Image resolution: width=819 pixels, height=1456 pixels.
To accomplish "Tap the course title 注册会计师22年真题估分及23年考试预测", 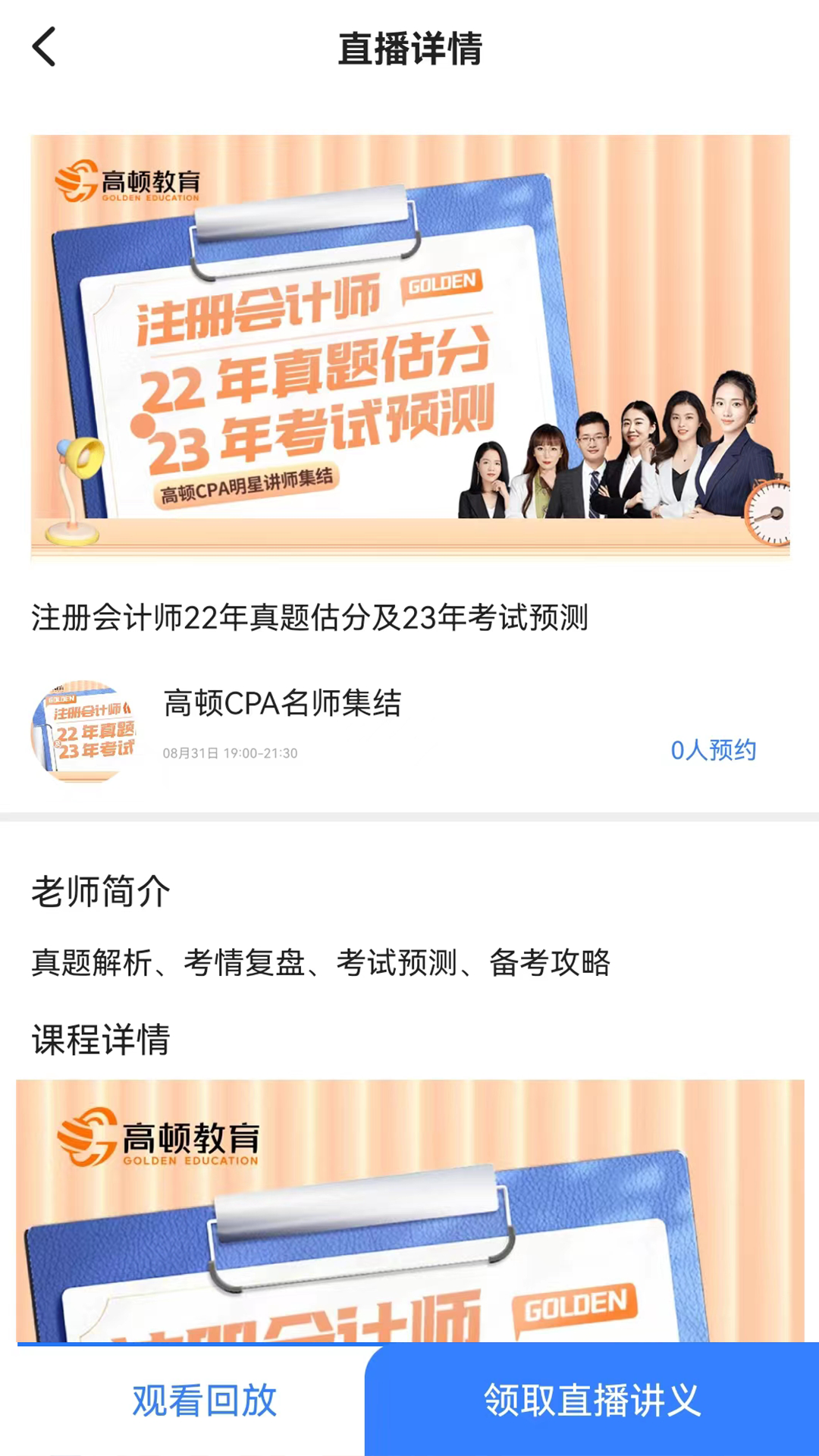I will point(311,618).
